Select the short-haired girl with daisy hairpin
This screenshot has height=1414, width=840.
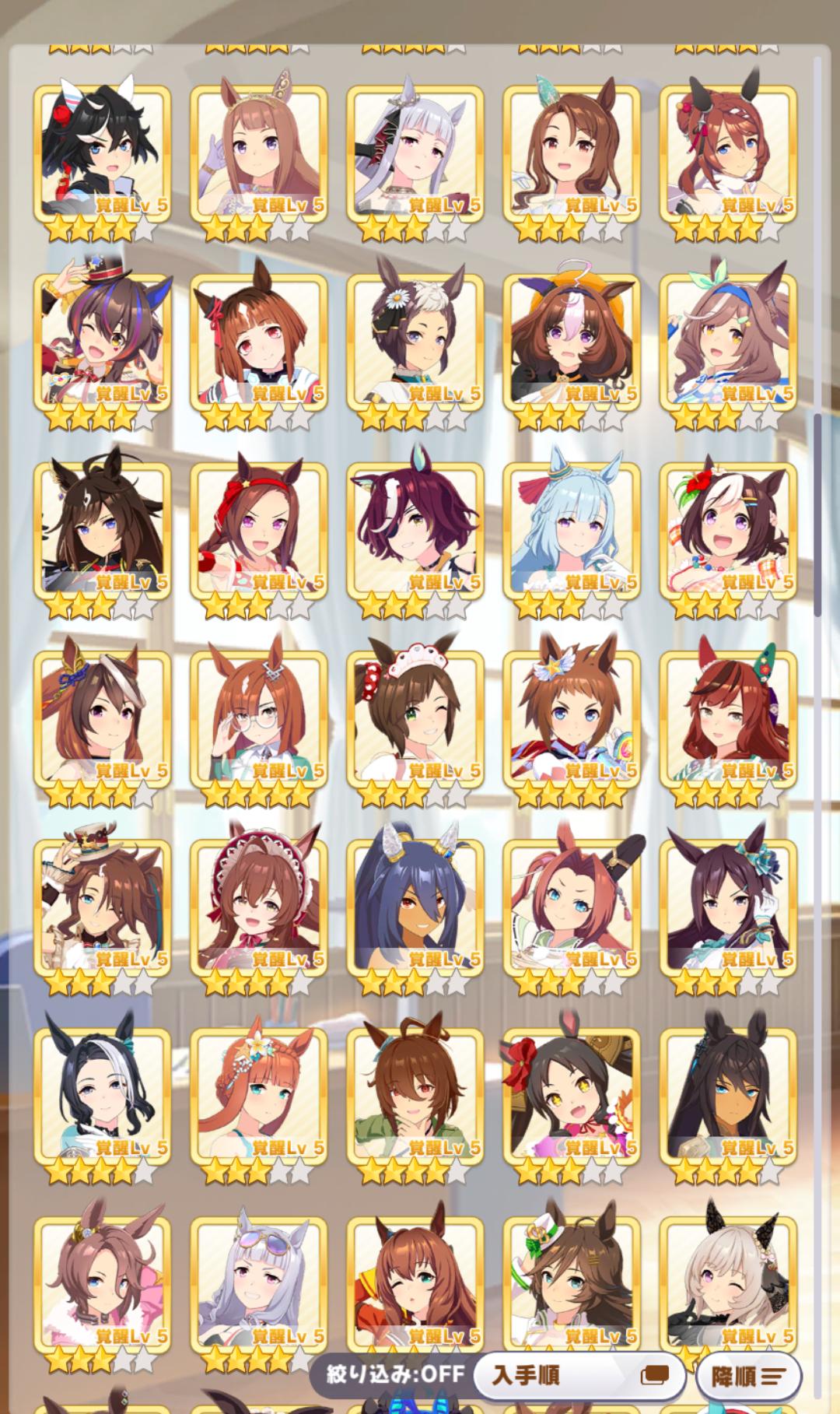pyautogui.click(x=415, y=341)
